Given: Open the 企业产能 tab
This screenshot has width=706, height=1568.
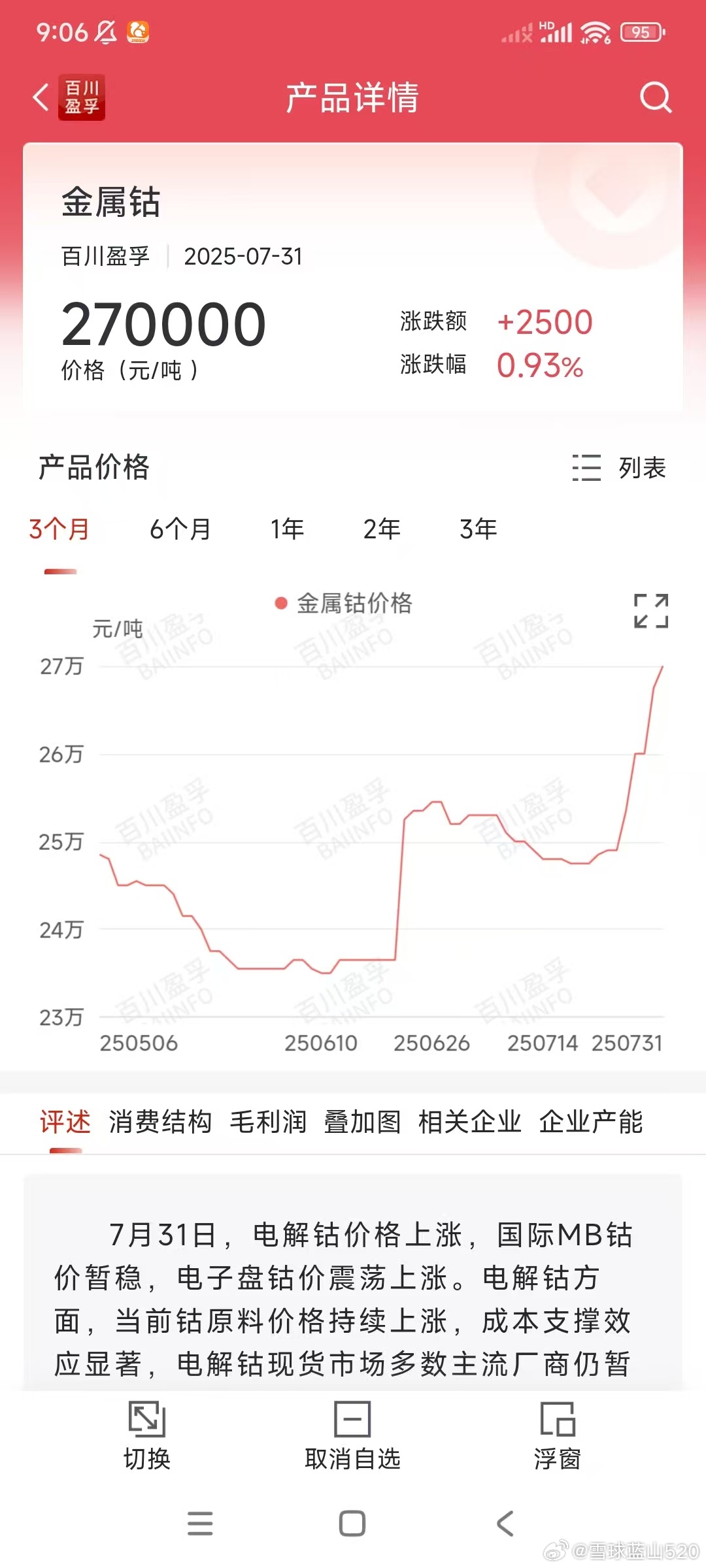Looking at the screenshot, I should pos(591,1122).
